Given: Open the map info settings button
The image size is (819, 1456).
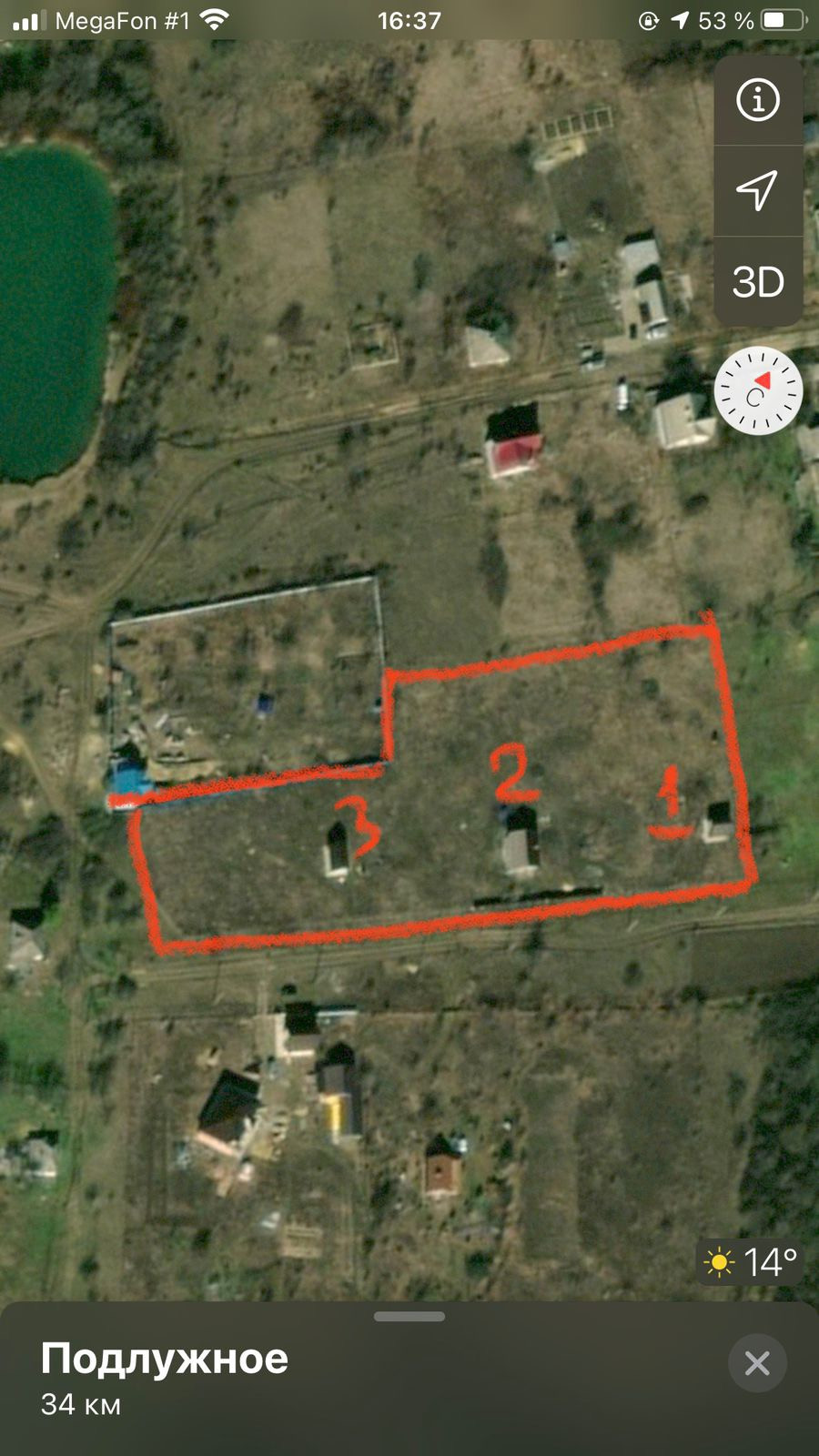Looking at the screenshot, I should coord(758,99).
